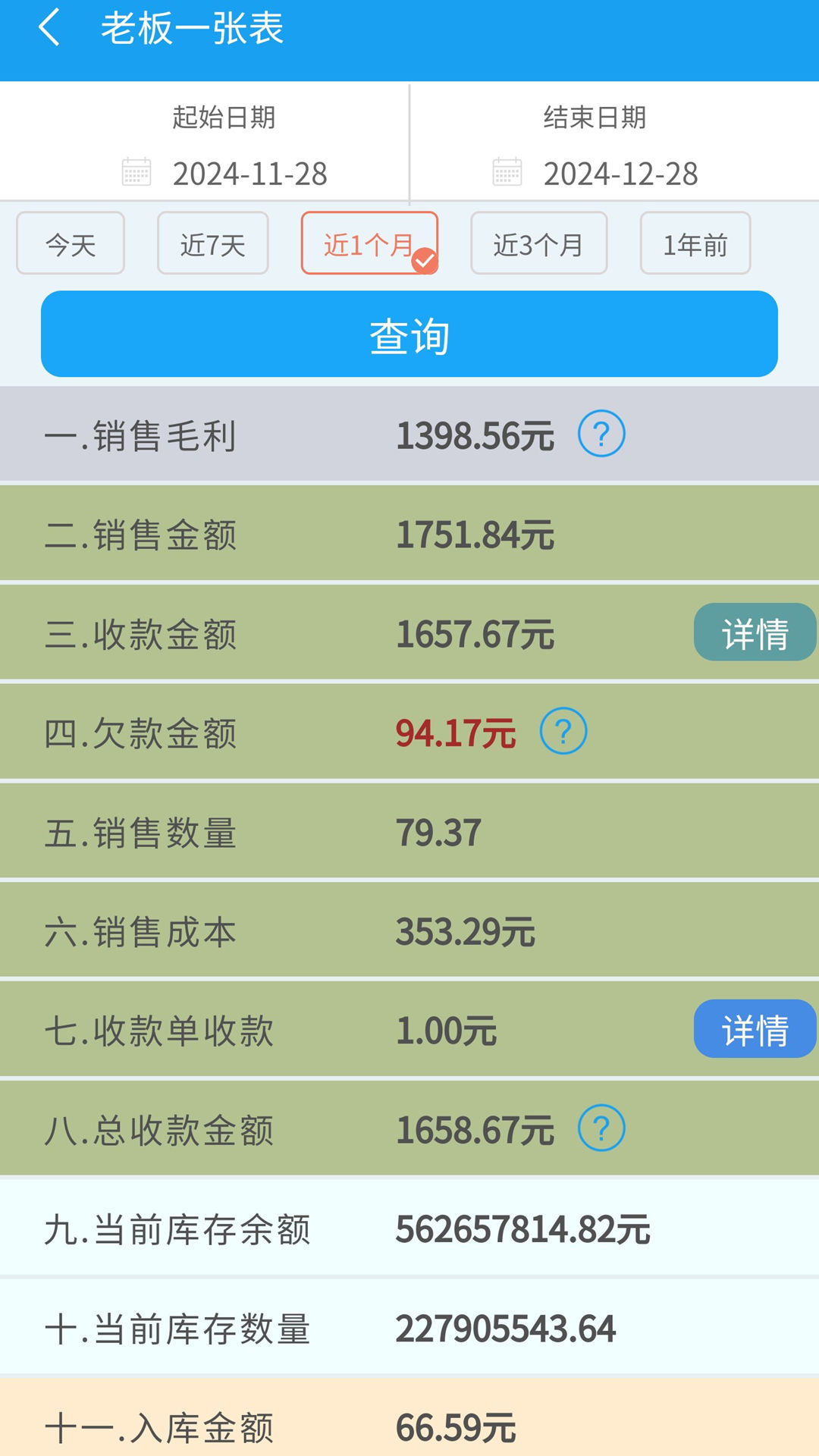Tap the orange checkmark badge on 近1个月
819x1456 pixels.
click(x=425, y=259)
